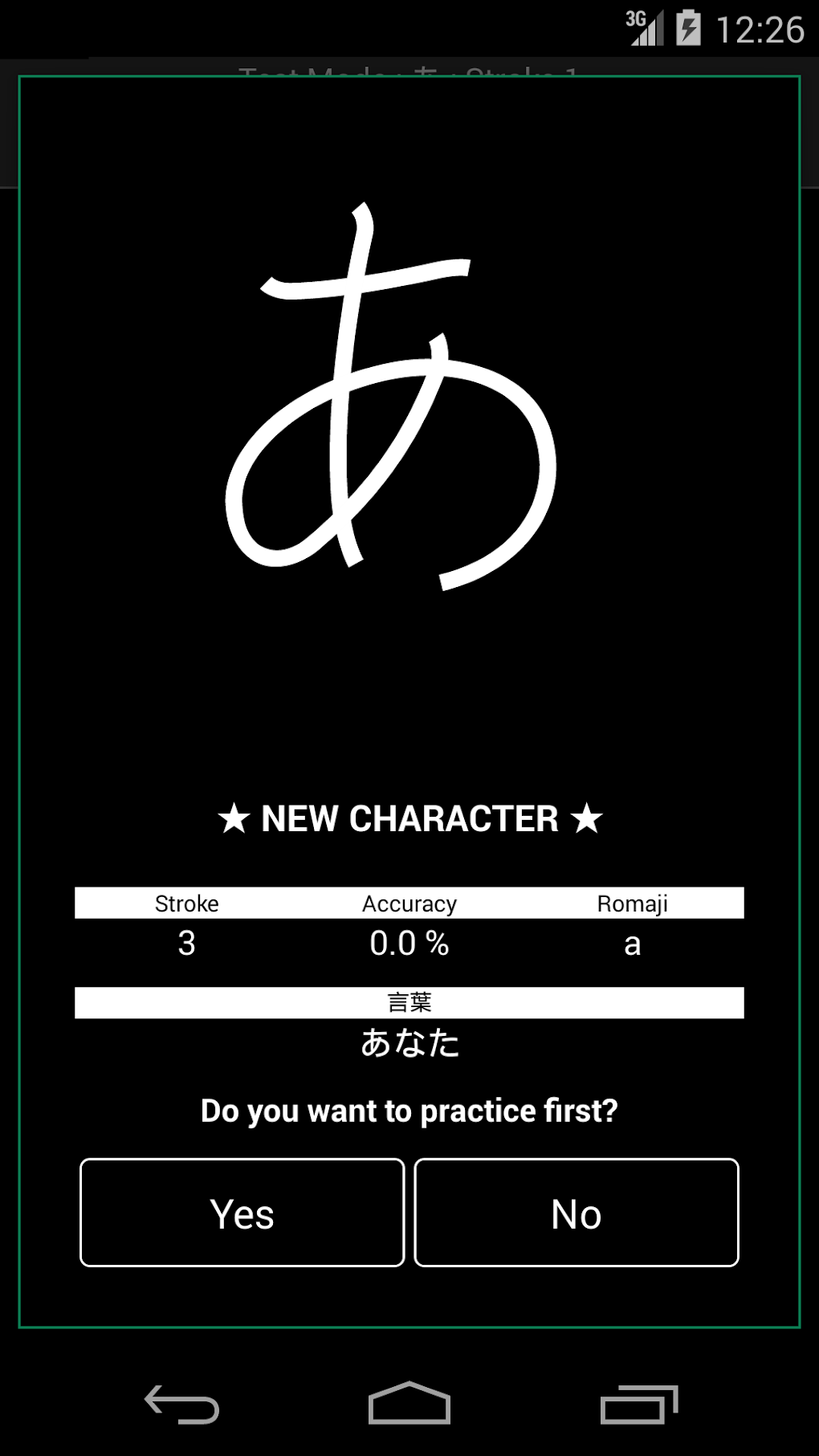Choose No to skip practice
The height and width of the screenshot is (1456, 819).
(x=577, y=1213)
